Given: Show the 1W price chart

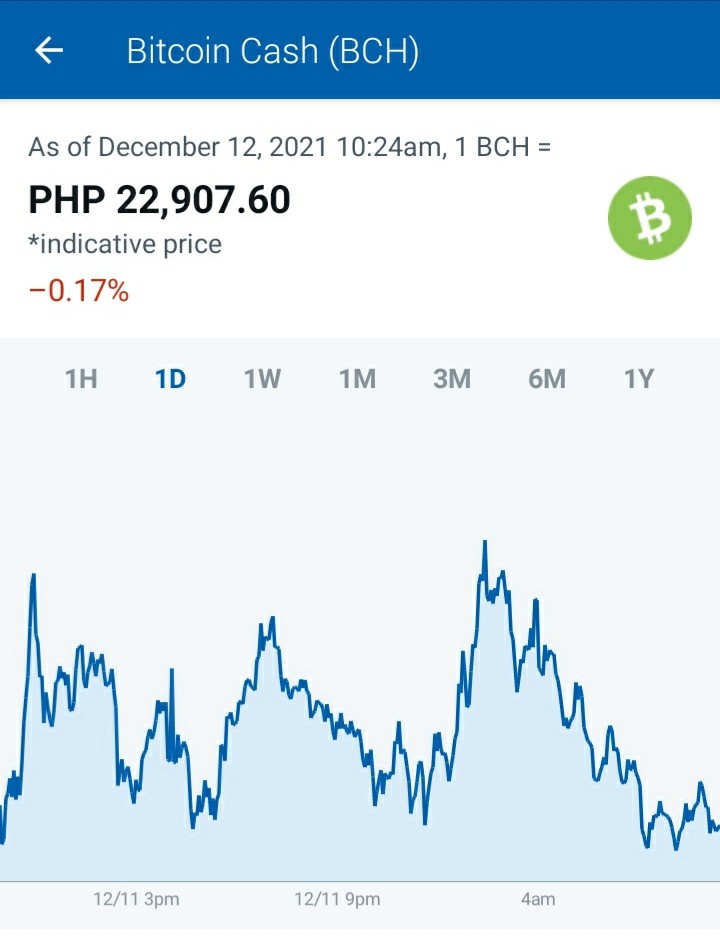Looking at the screenshot, I should click(x=263, y=379).
